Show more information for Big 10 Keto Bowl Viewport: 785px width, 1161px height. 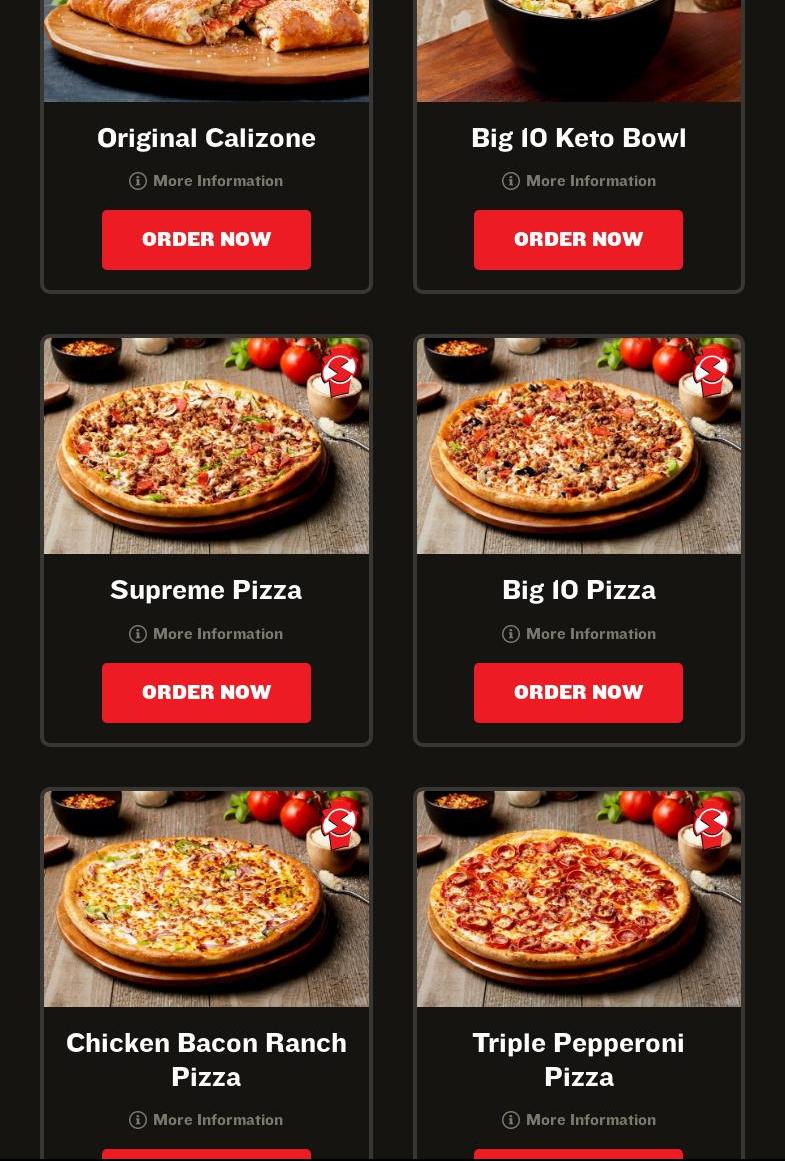point(579,181)
